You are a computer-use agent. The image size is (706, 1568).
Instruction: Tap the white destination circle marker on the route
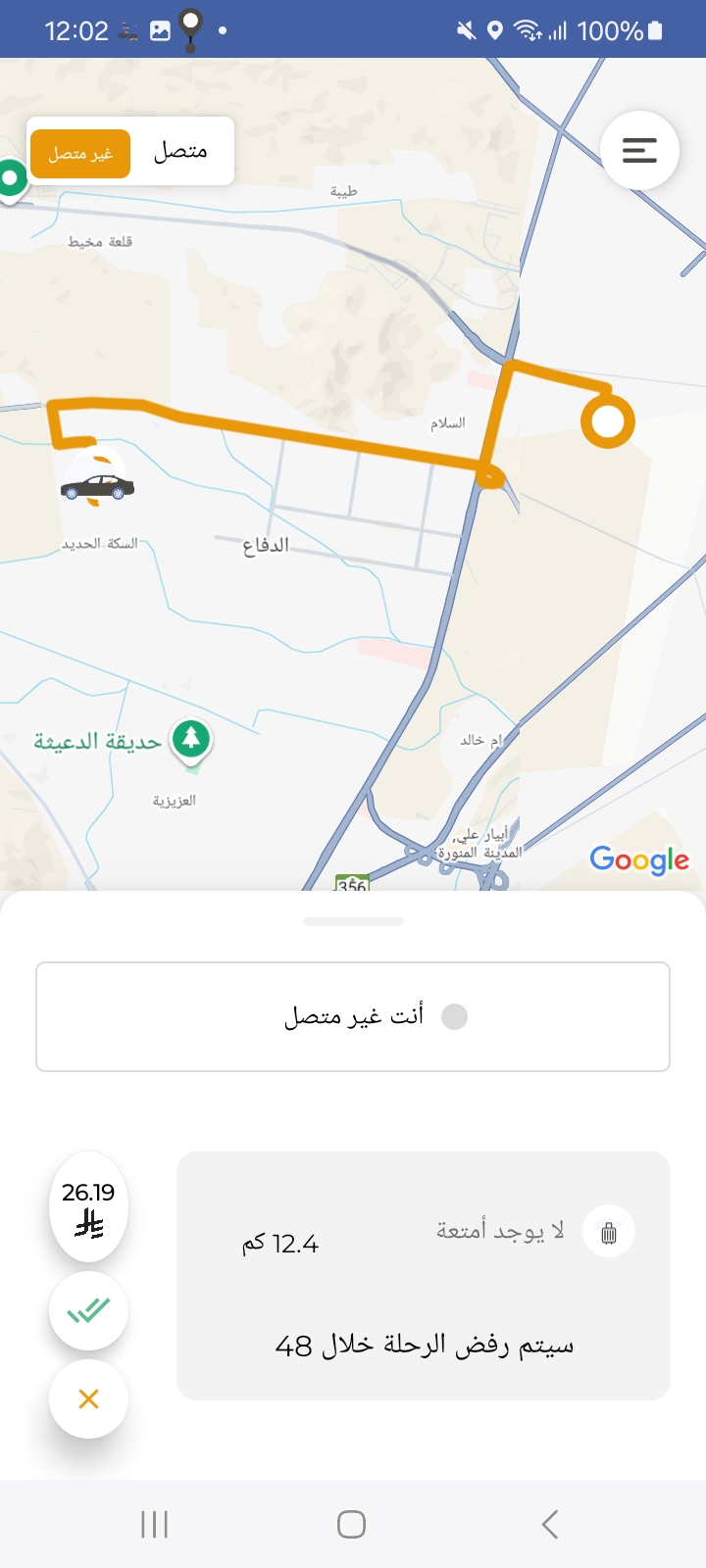607,421
